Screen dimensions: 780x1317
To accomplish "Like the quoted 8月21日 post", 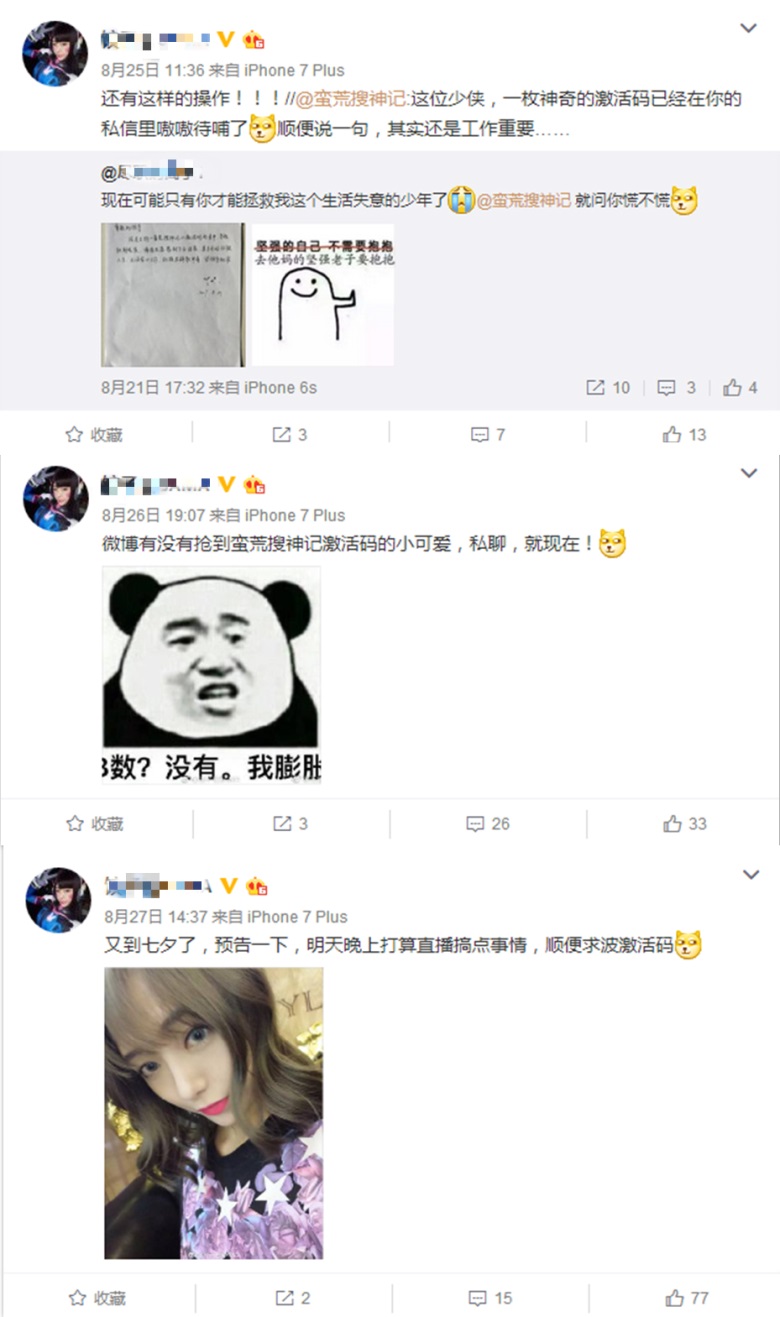I will 740,387.
